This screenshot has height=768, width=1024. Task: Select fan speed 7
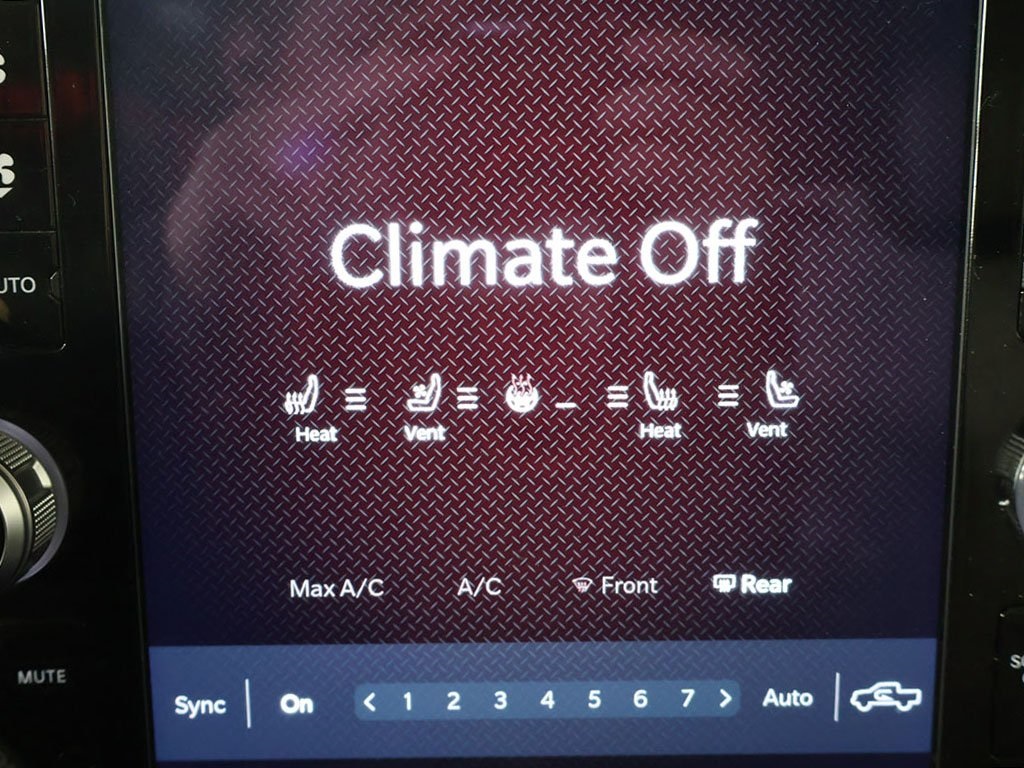pyautogui.click(x=686, y=699)
